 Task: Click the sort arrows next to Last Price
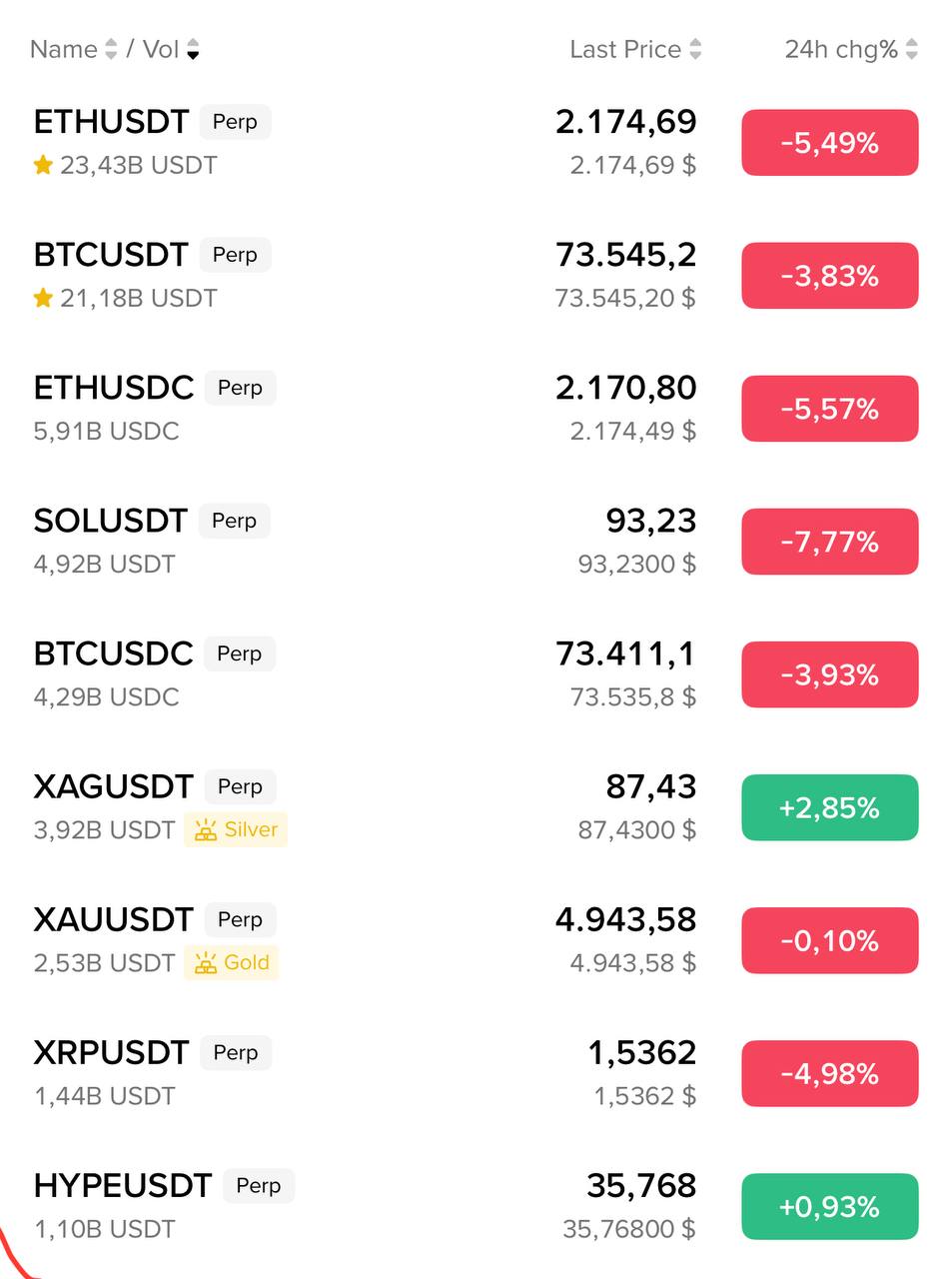(x=696, y=49)
